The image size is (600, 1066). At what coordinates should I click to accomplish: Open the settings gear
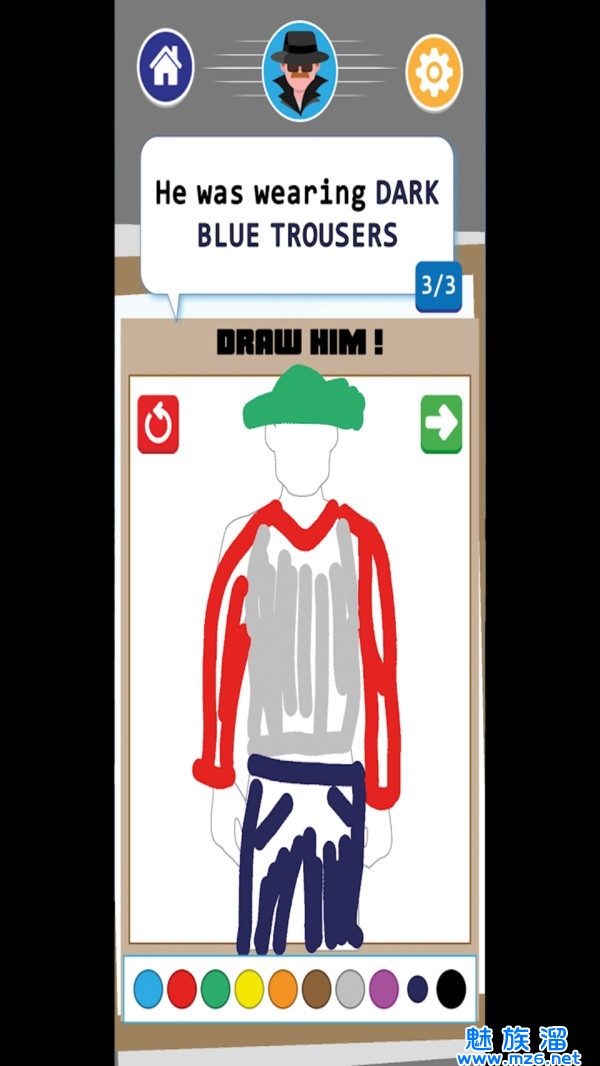(434, 70)
